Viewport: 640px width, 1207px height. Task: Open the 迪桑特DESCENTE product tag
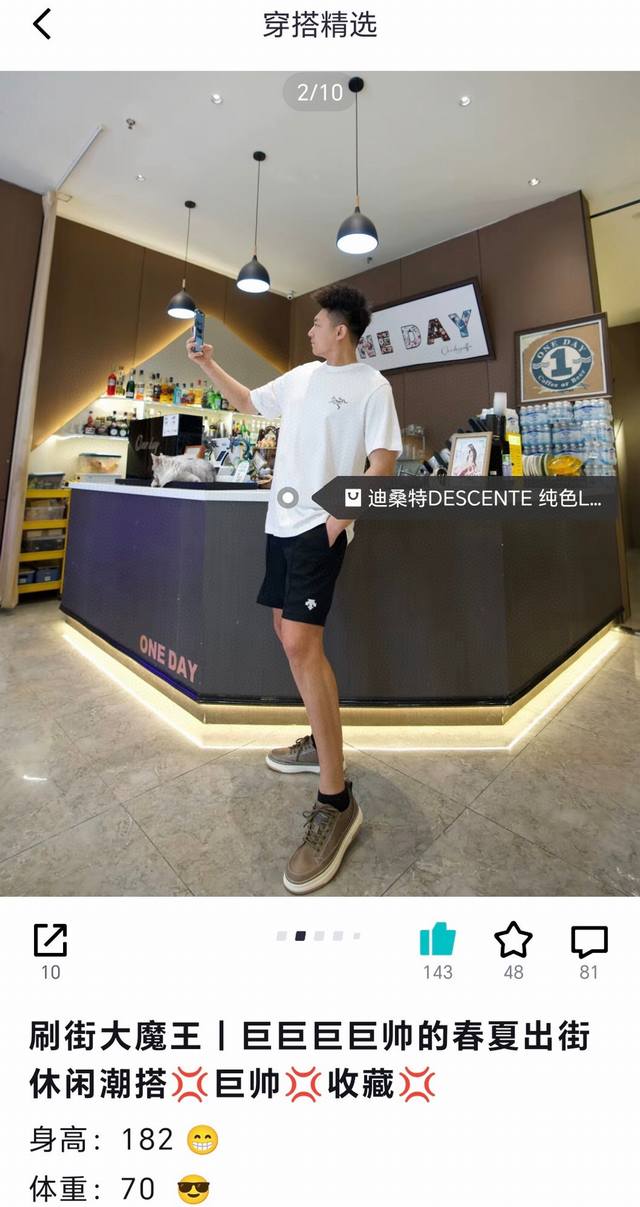[468, 497]
